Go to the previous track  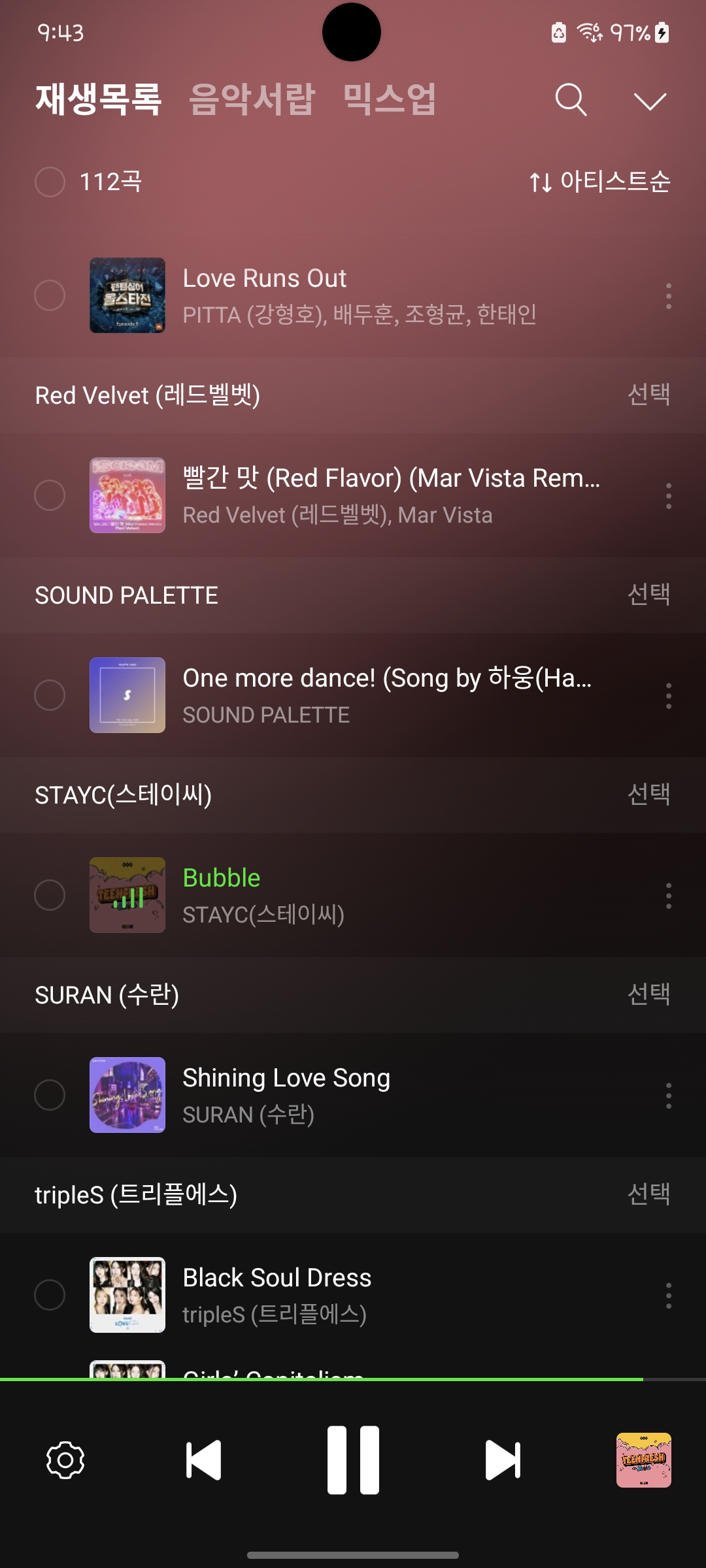coord(203,1460)
